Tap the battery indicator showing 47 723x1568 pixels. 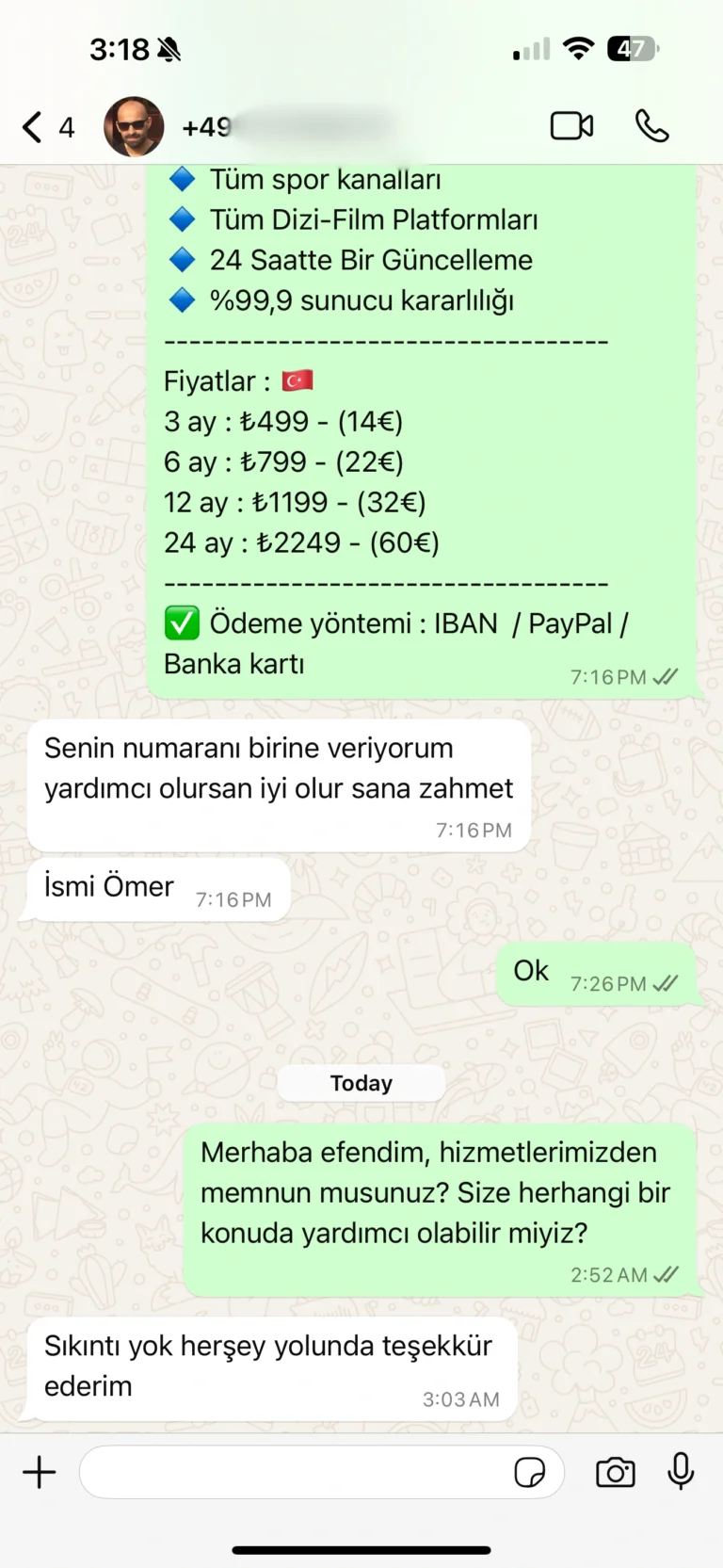coord(635,48)
